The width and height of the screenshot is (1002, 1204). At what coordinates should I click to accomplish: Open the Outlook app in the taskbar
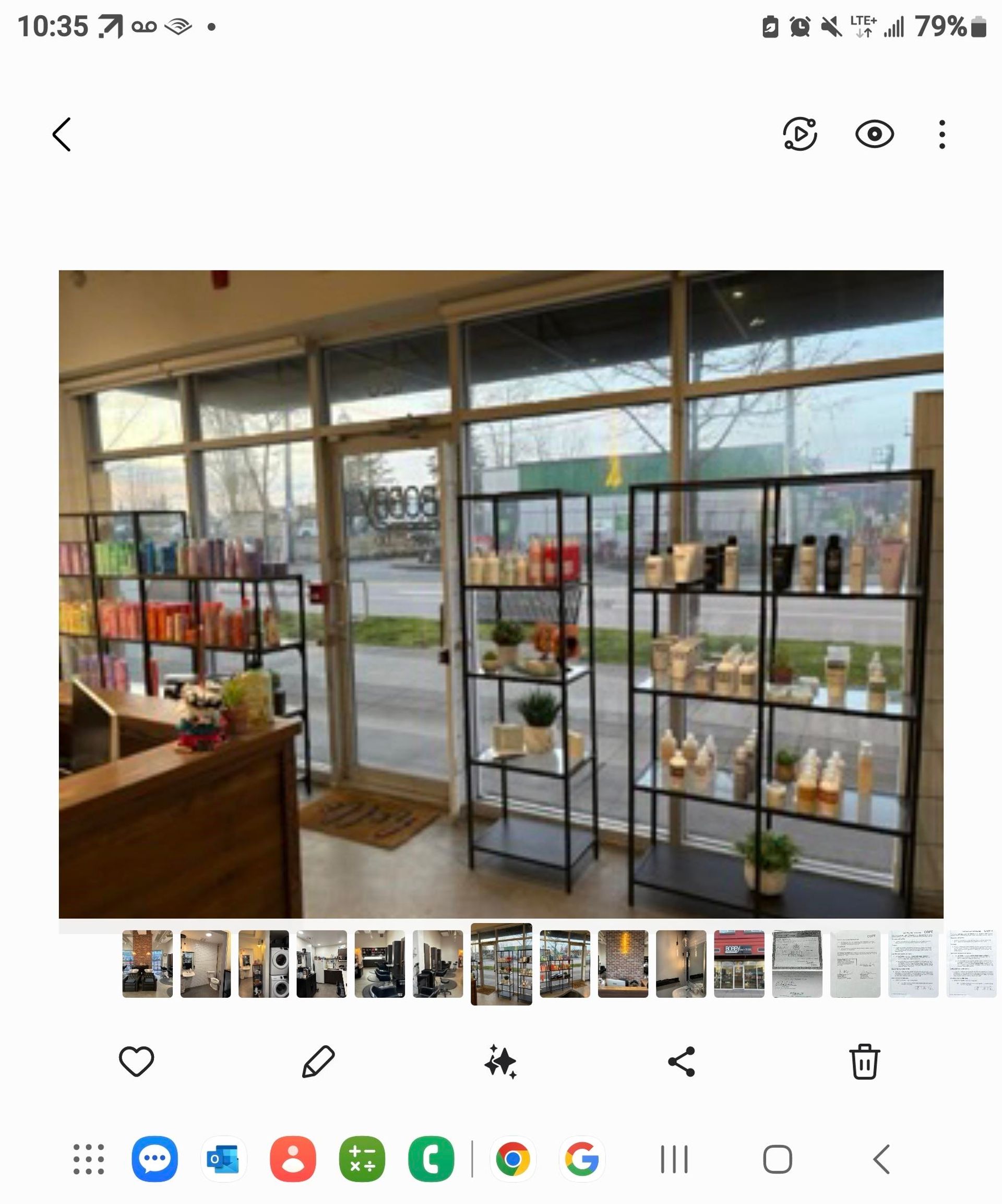point(223,1159)
